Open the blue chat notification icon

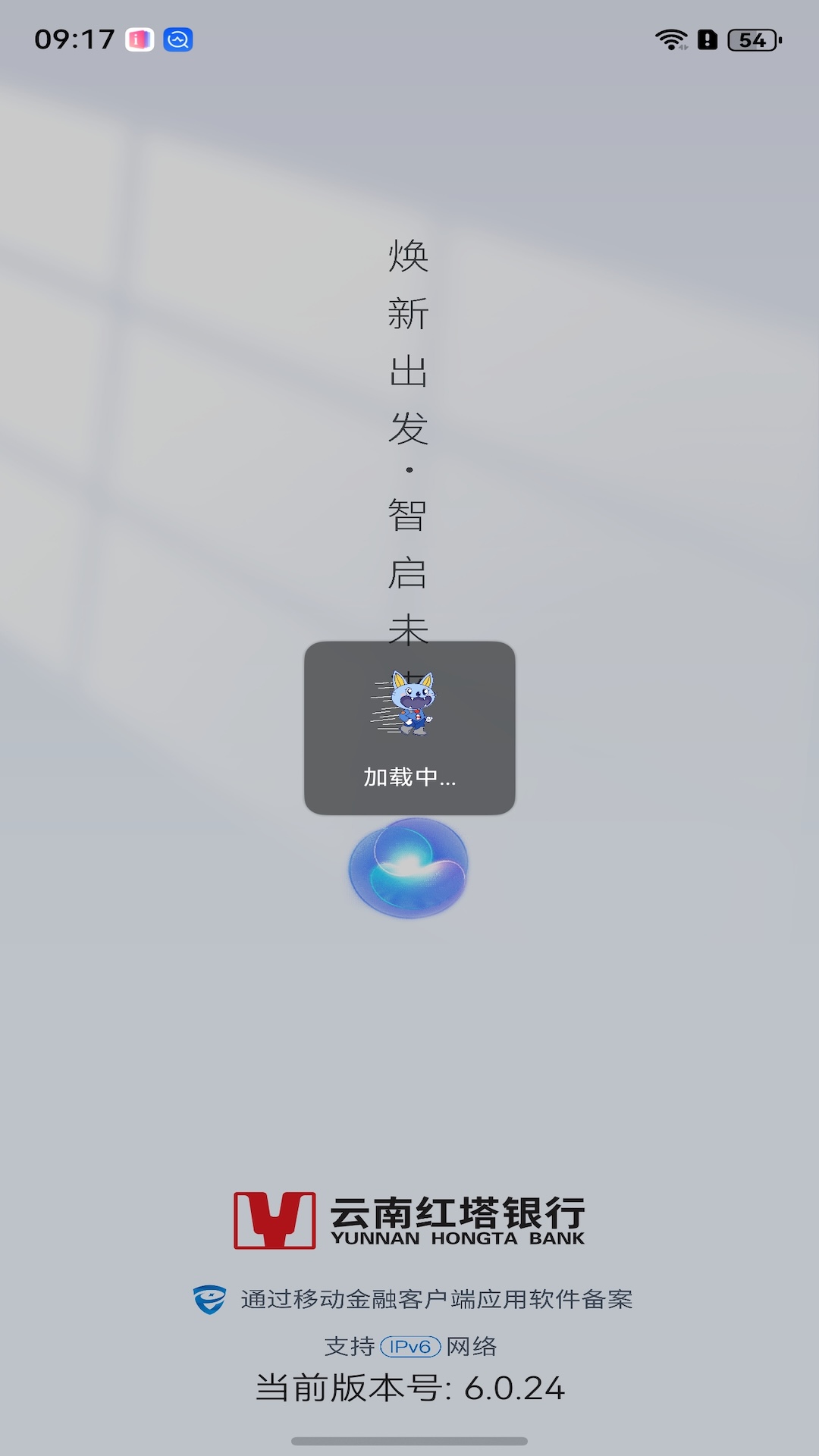177,39
